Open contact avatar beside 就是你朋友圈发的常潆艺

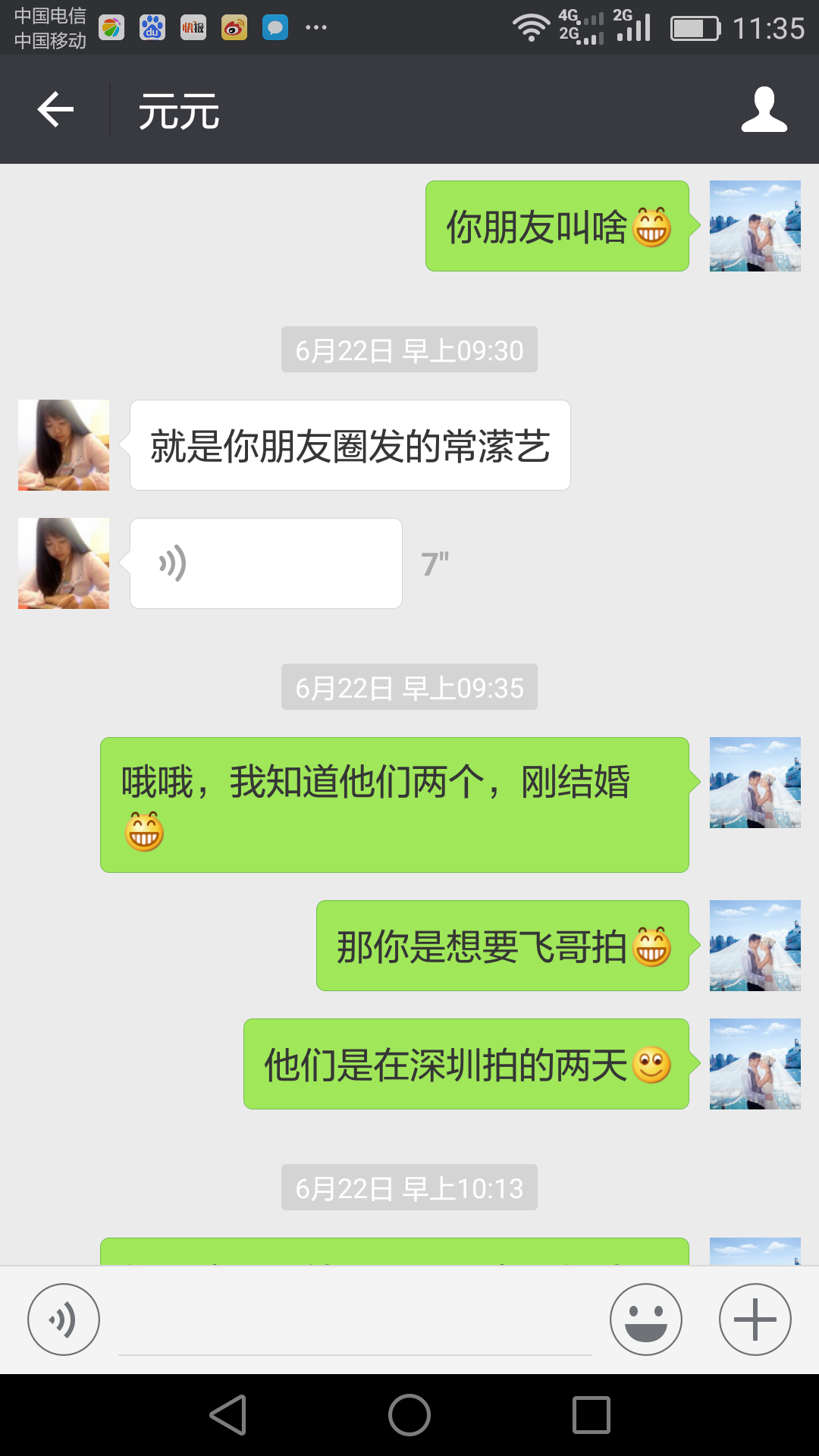(64, 445)
